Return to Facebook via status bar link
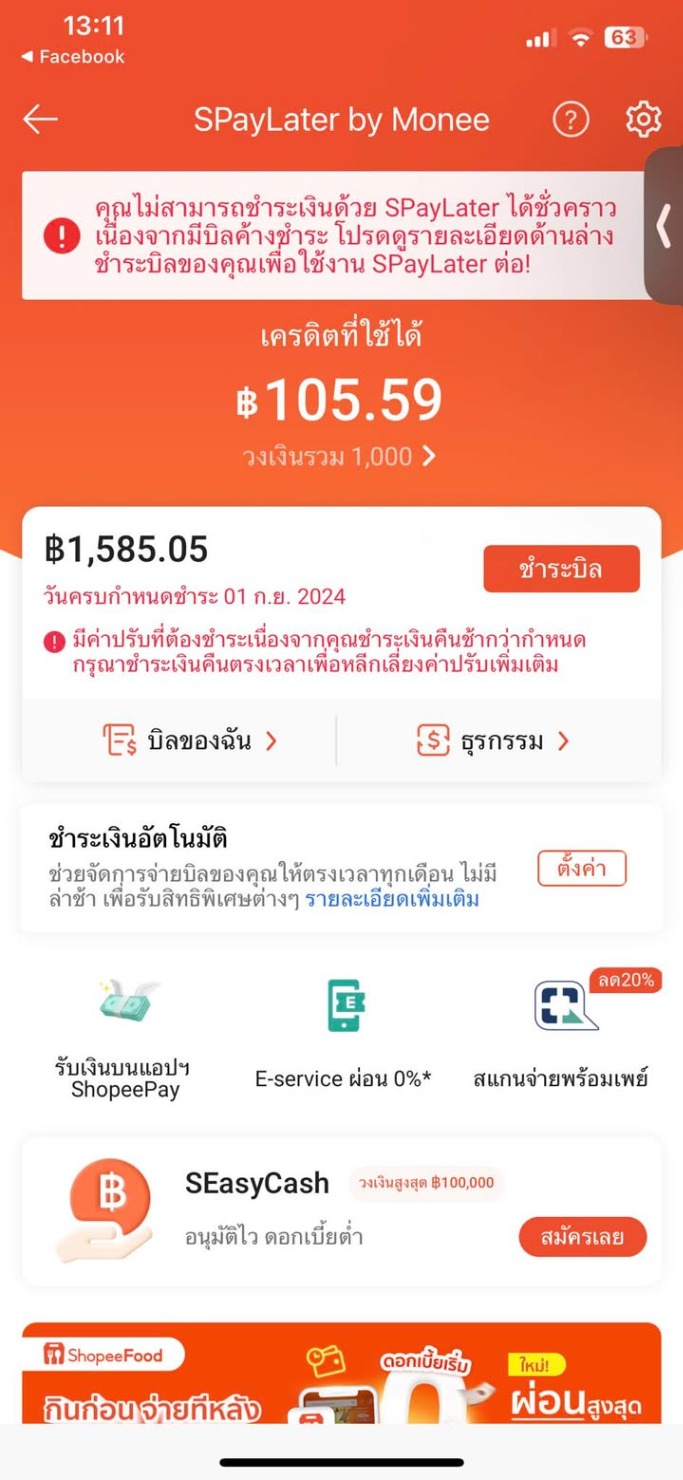 [x=72, y=57]
